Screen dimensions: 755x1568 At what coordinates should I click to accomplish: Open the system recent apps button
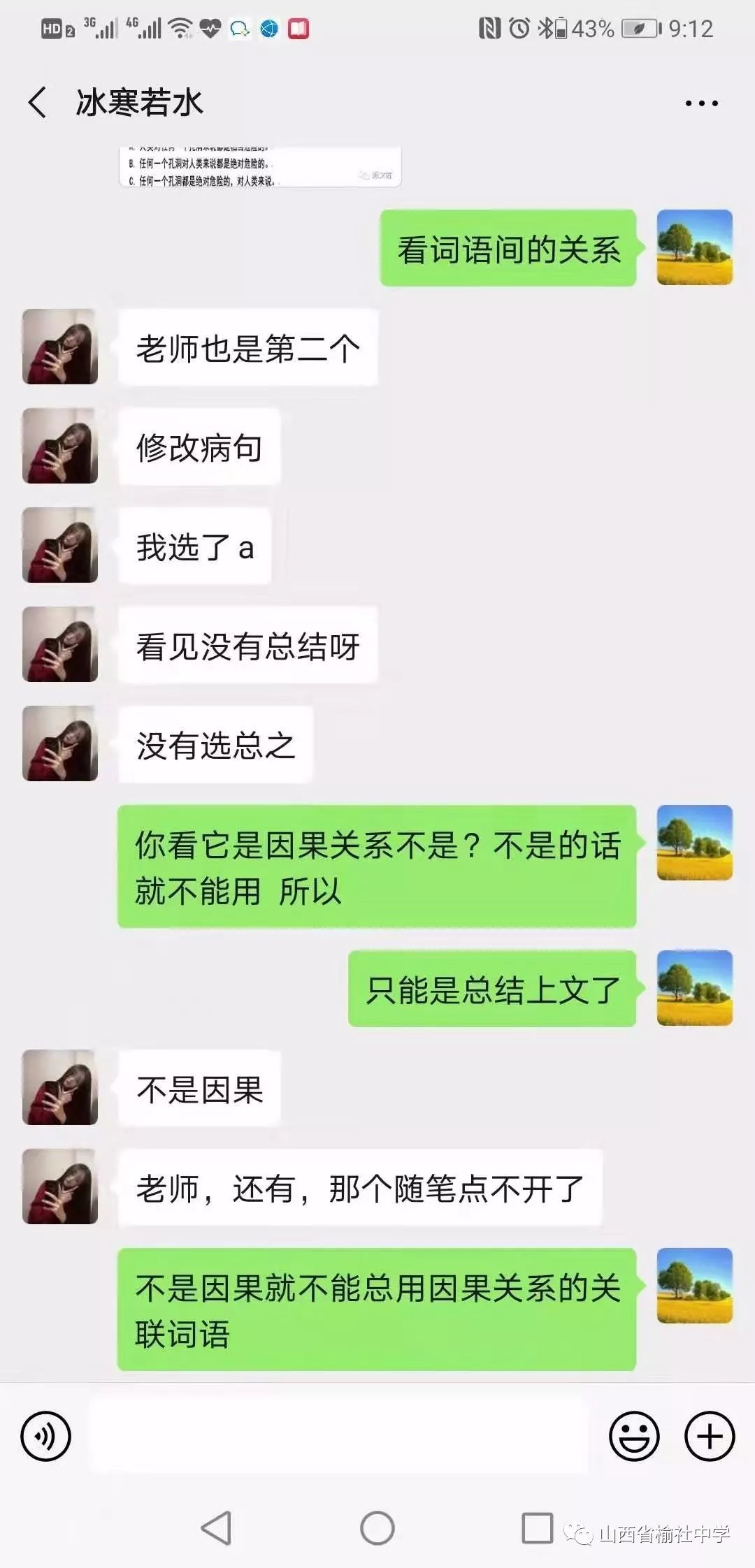(x=538, y=1528)
